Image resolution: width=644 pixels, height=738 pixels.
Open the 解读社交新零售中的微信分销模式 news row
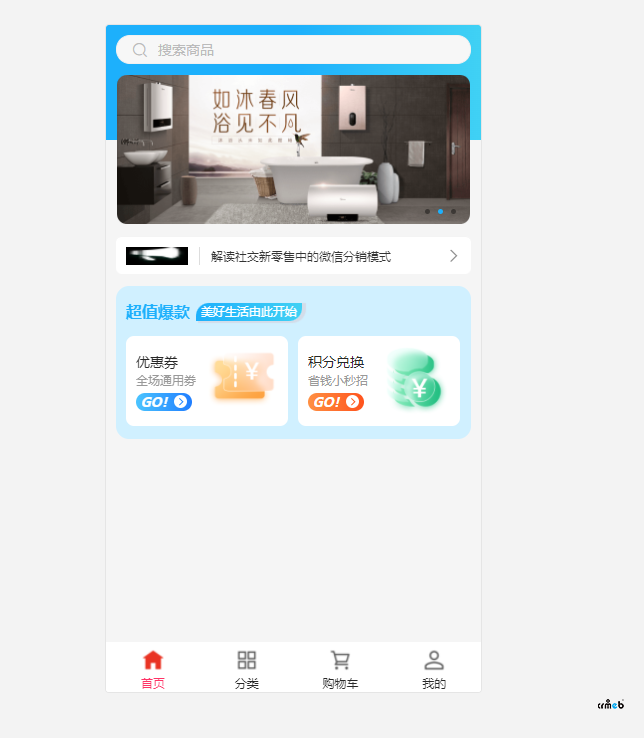[x=300, y=256]
